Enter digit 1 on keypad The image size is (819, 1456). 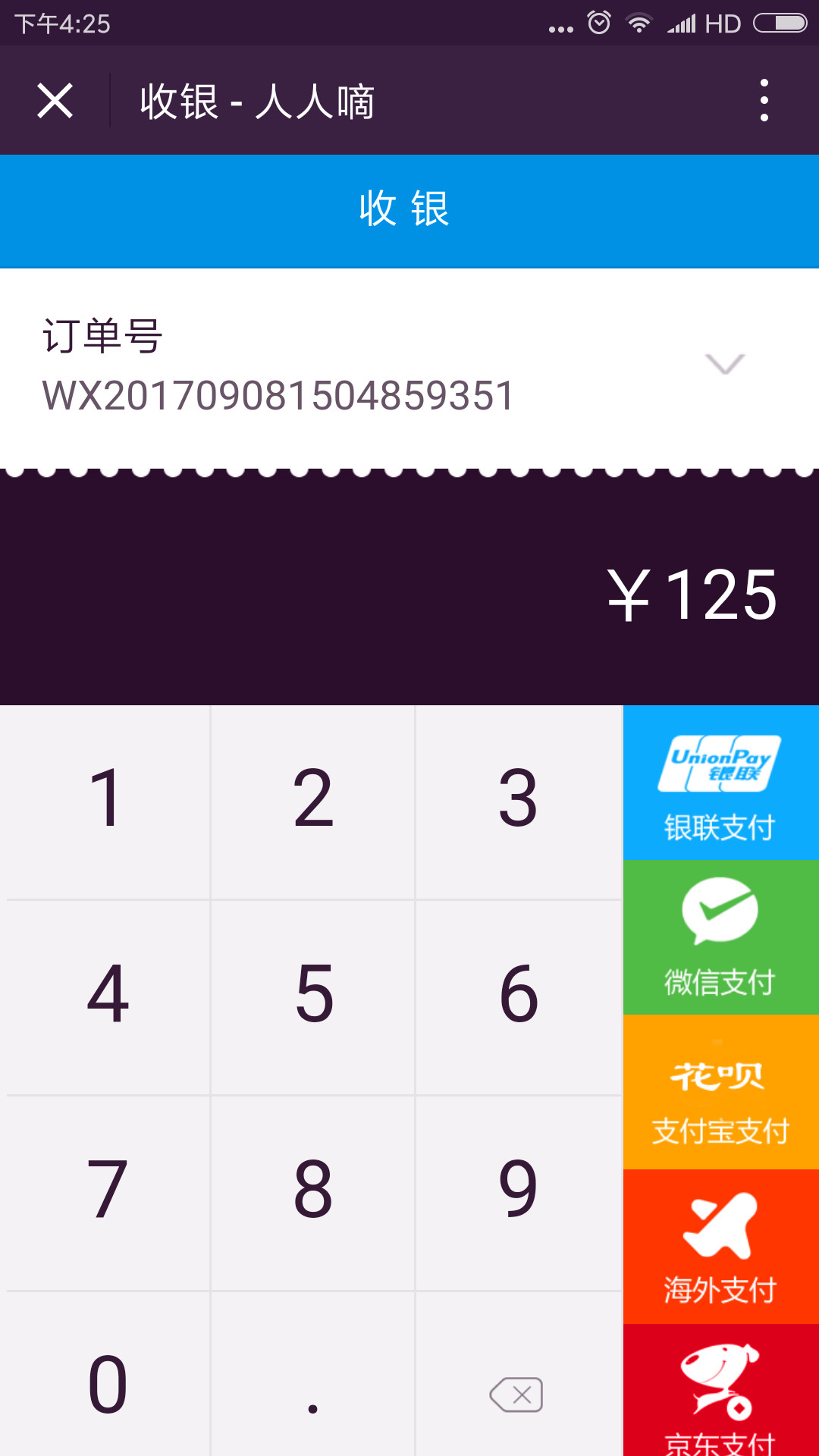pos(106,800)
